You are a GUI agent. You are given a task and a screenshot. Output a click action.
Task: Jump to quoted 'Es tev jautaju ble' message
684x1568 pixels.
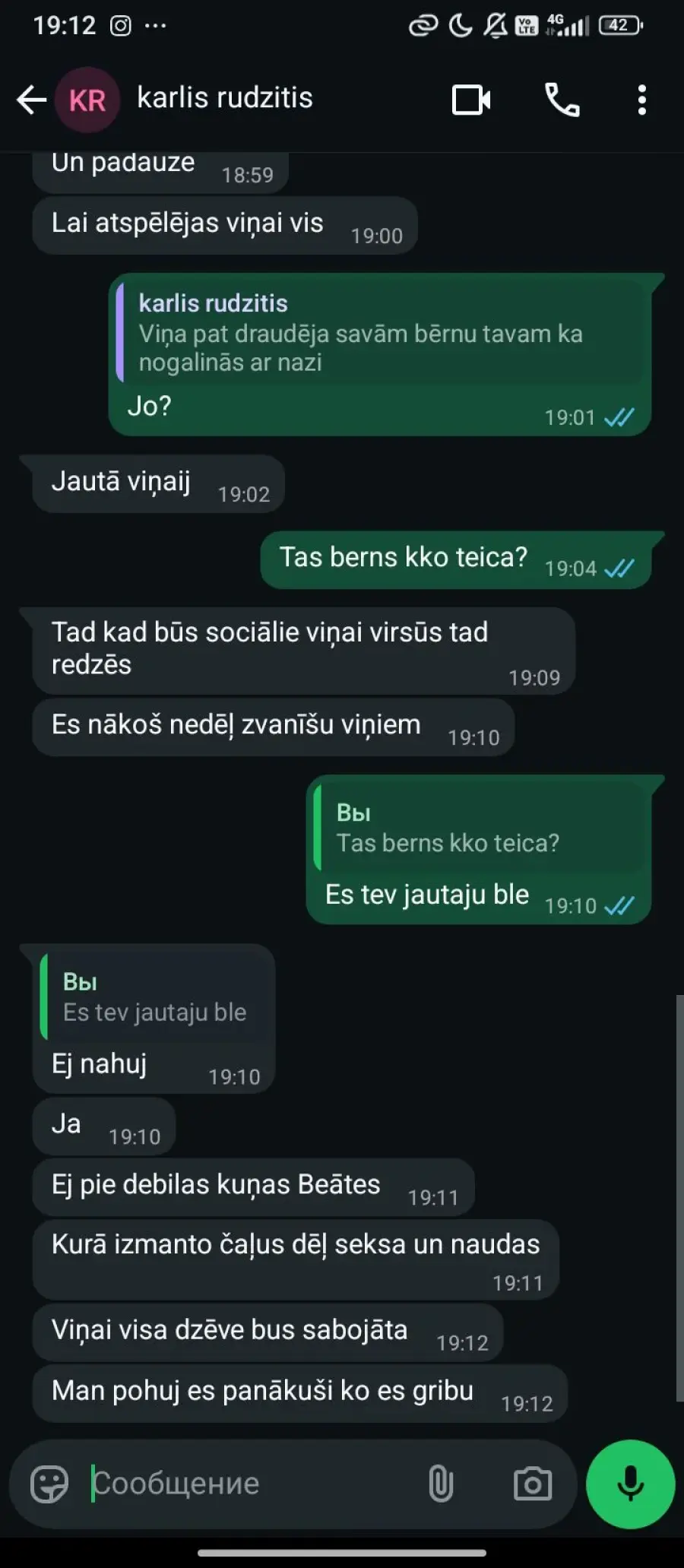point(156,997)
